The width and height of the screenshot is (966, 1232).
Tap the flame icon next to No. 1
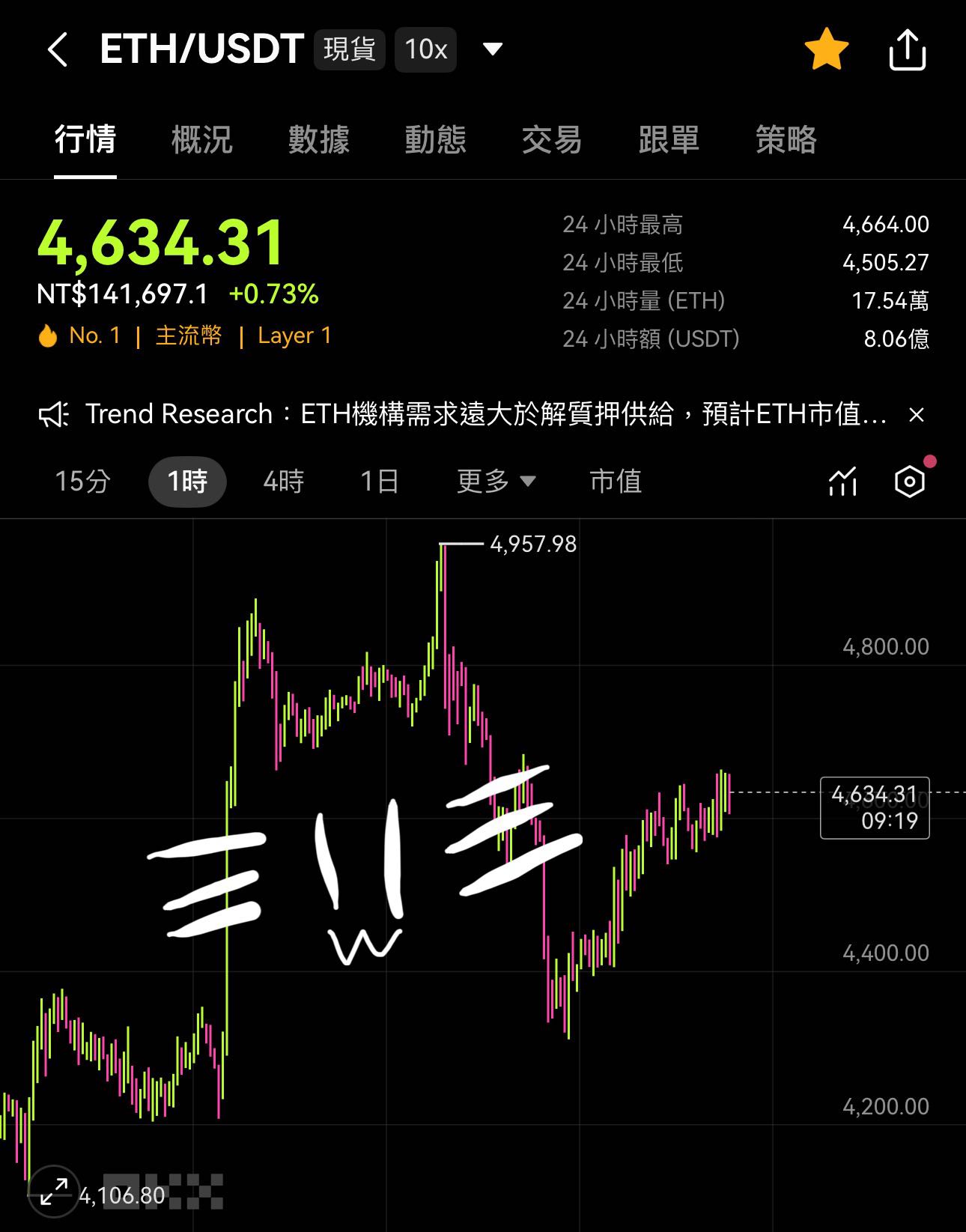pyautogui.click(x=48, y=335)
